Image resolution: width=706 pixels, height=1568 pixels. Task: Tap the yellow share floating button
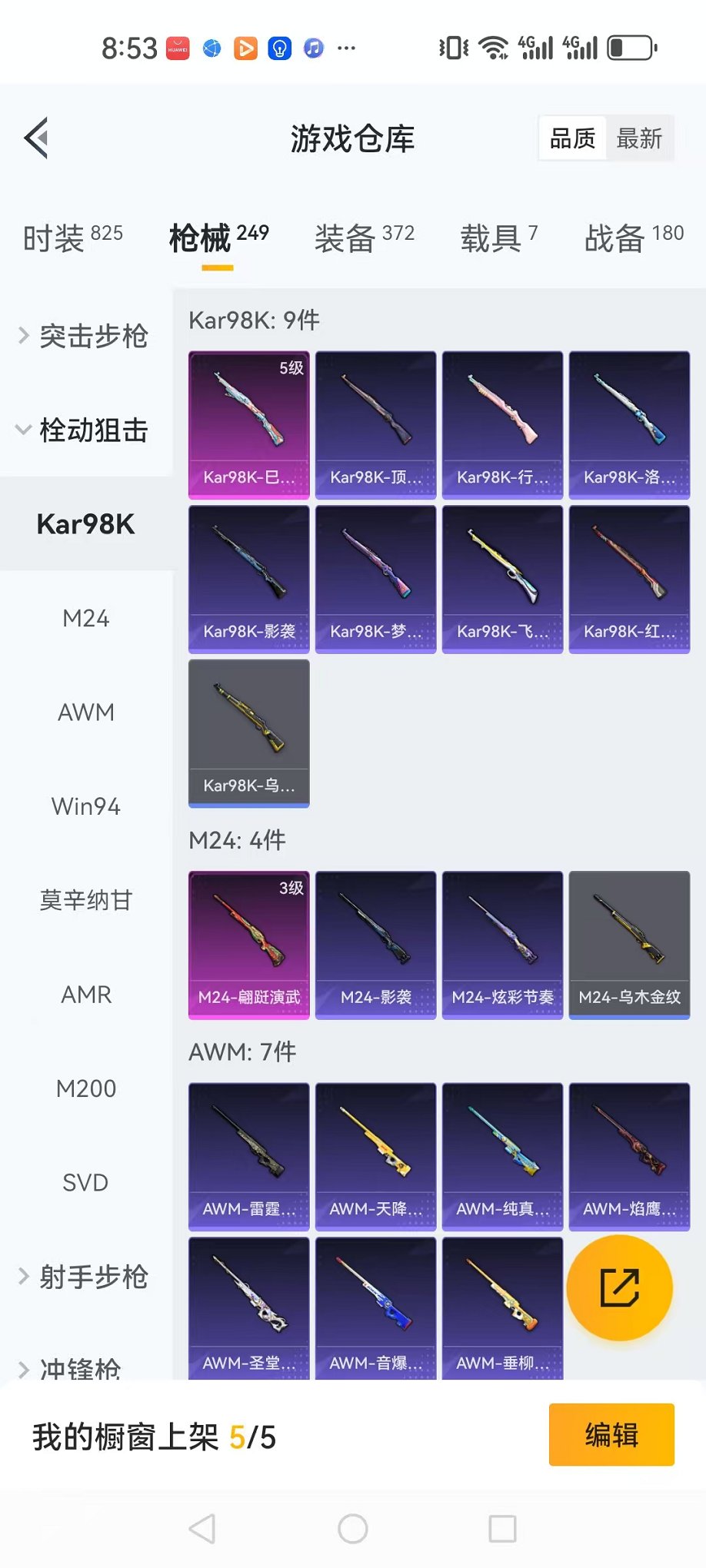point(619,1287)
